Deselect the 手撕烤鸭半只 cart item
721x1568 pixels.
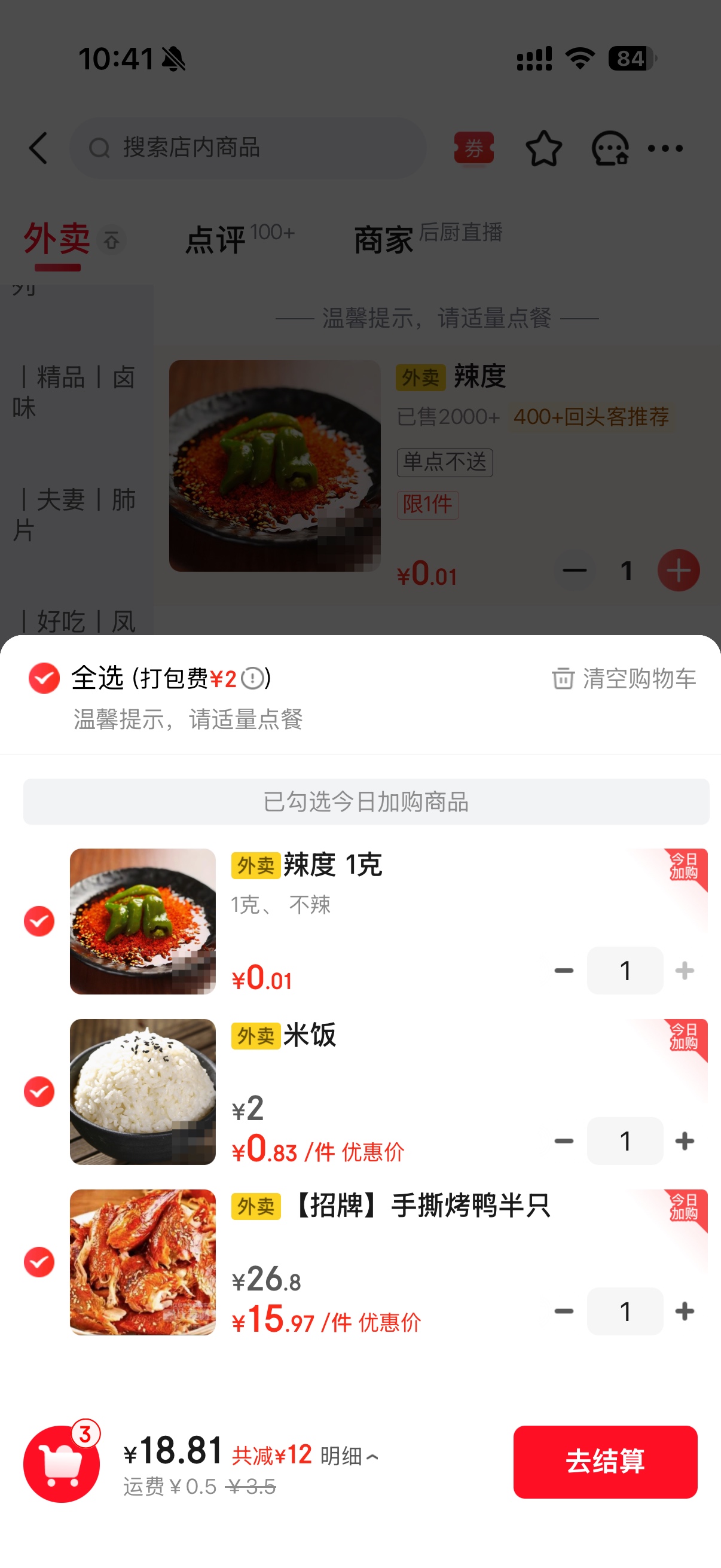pyautogui.click(x=39, y=1262)
